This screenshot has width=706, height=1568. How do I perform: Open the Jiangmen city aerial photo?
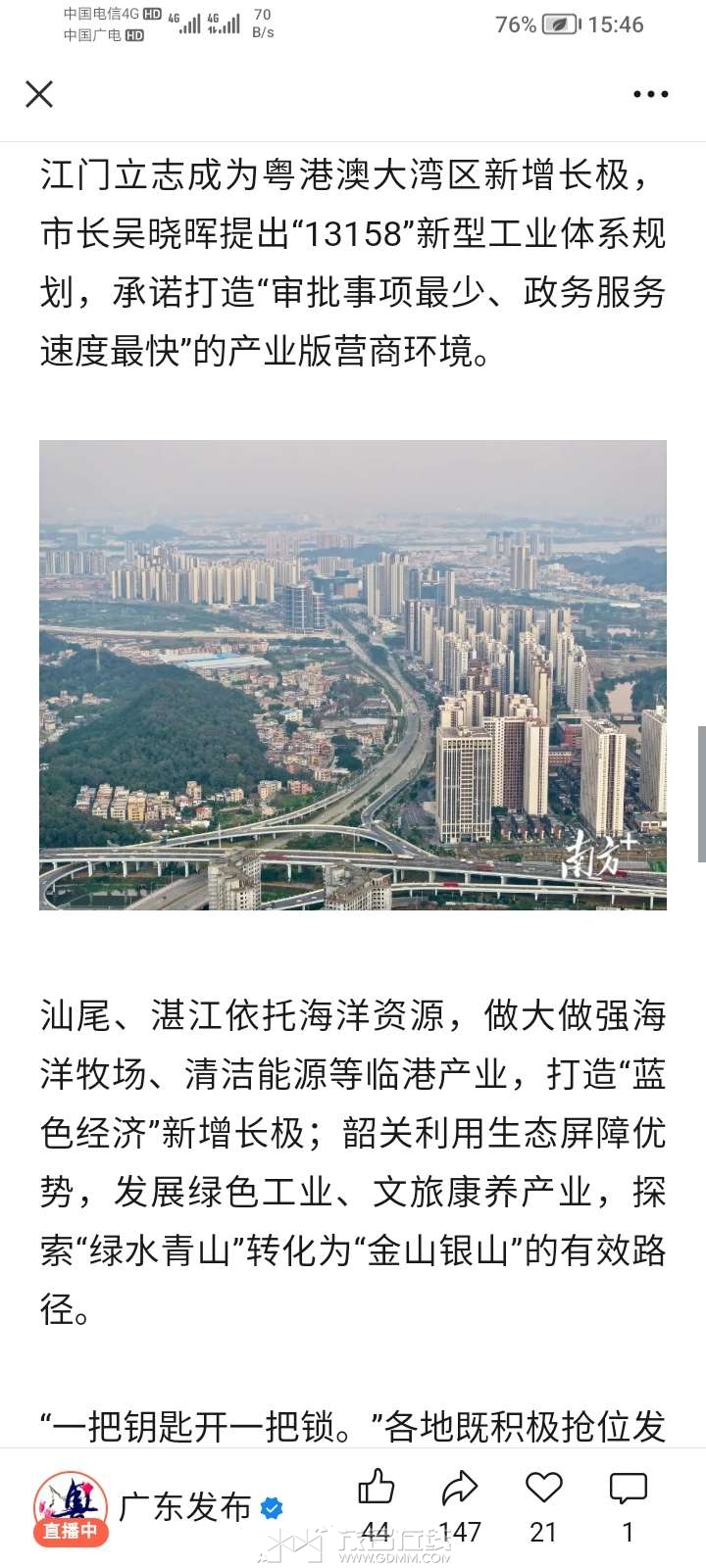353,674
